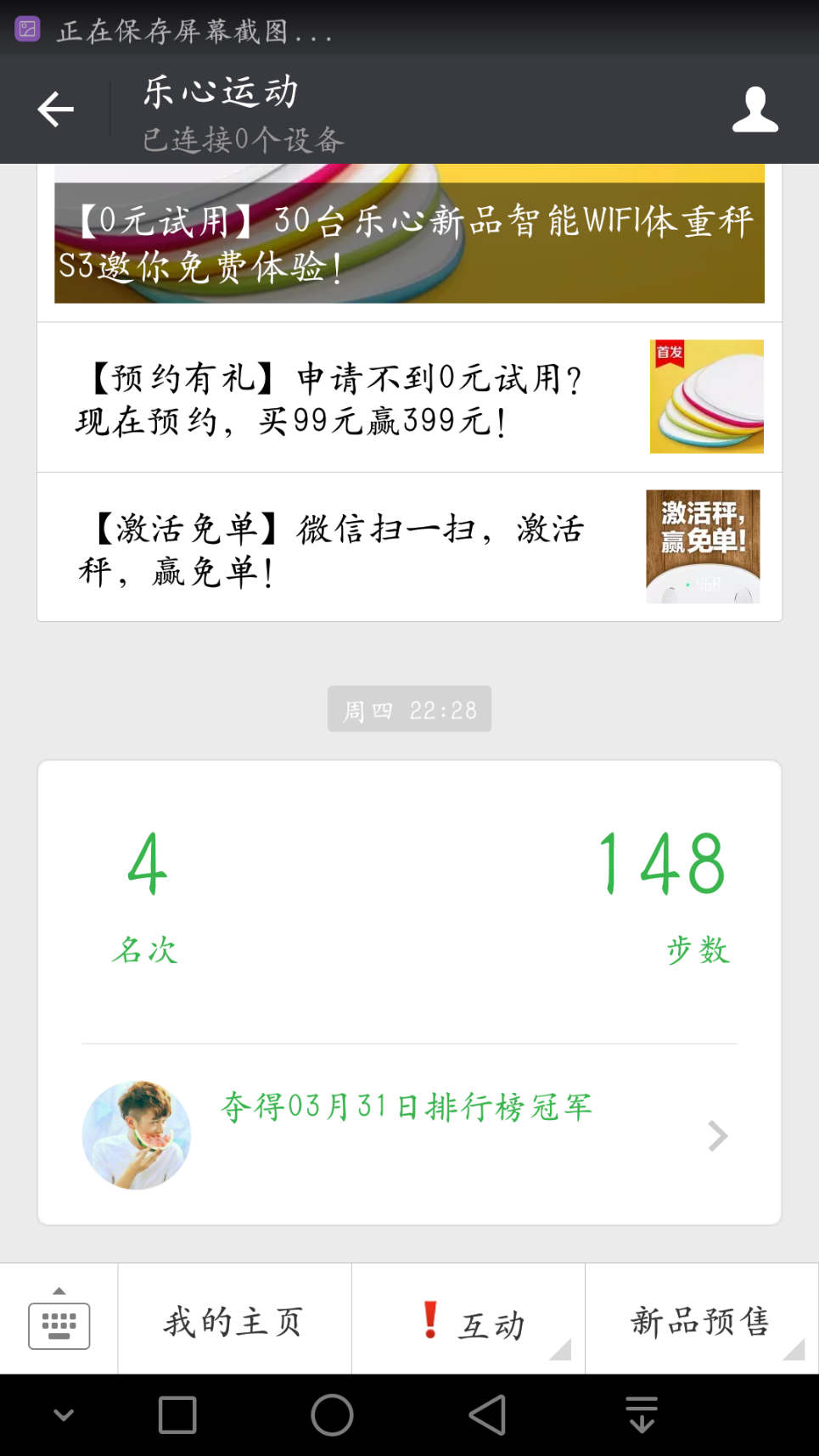Switch to keyboard input mode
The width and height of the screenshot is (819, 1456).
pos(59,1319)
